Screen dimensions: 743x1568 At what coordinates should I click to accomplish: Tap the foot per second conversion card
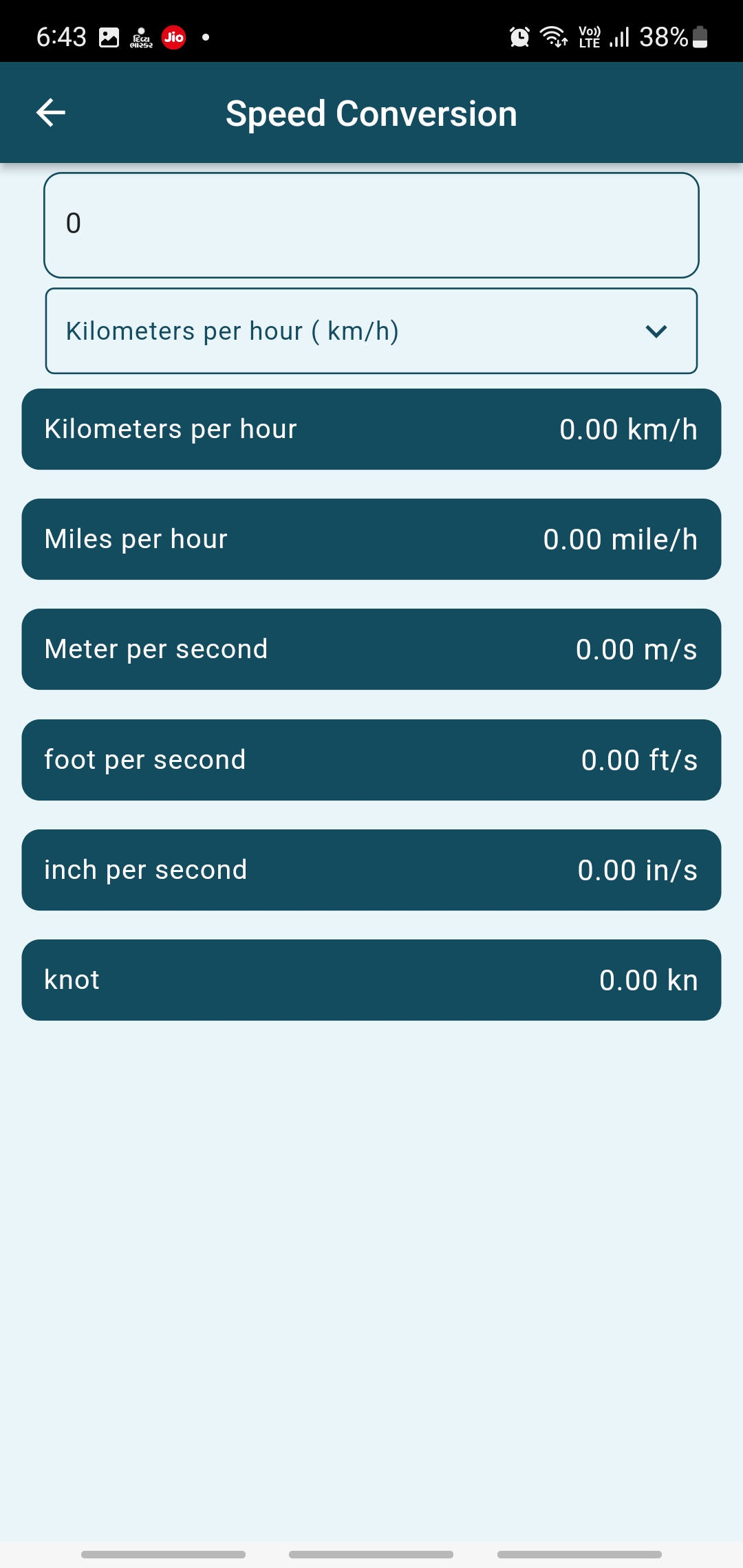click(x=371, y=759)
